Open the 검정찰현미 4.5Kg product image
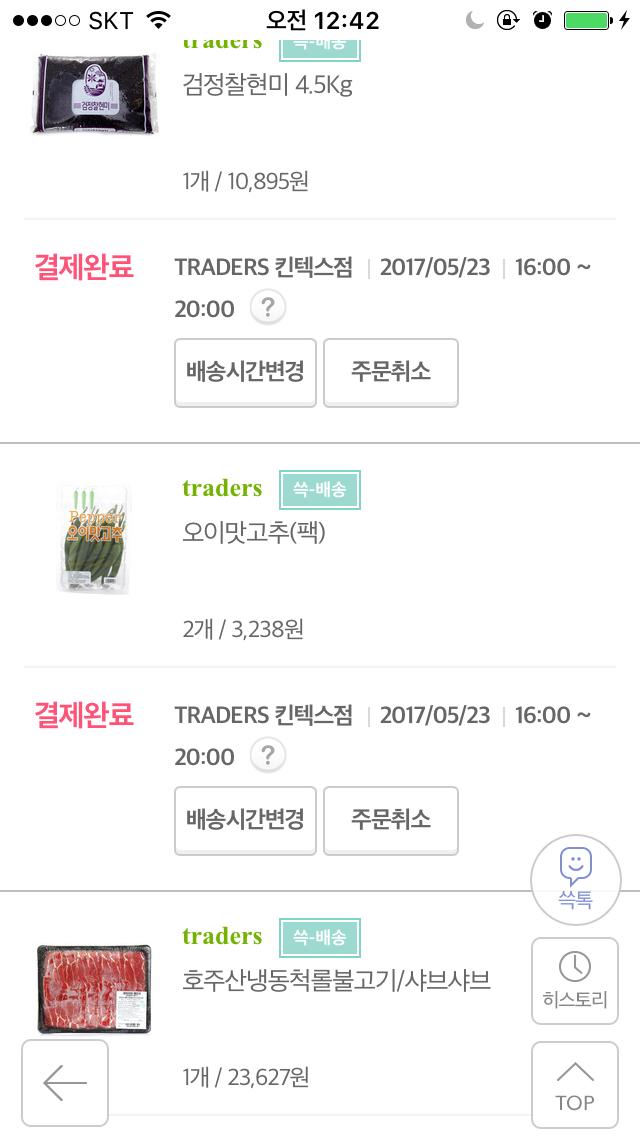640x1136 pixels. tap(94, 94)
